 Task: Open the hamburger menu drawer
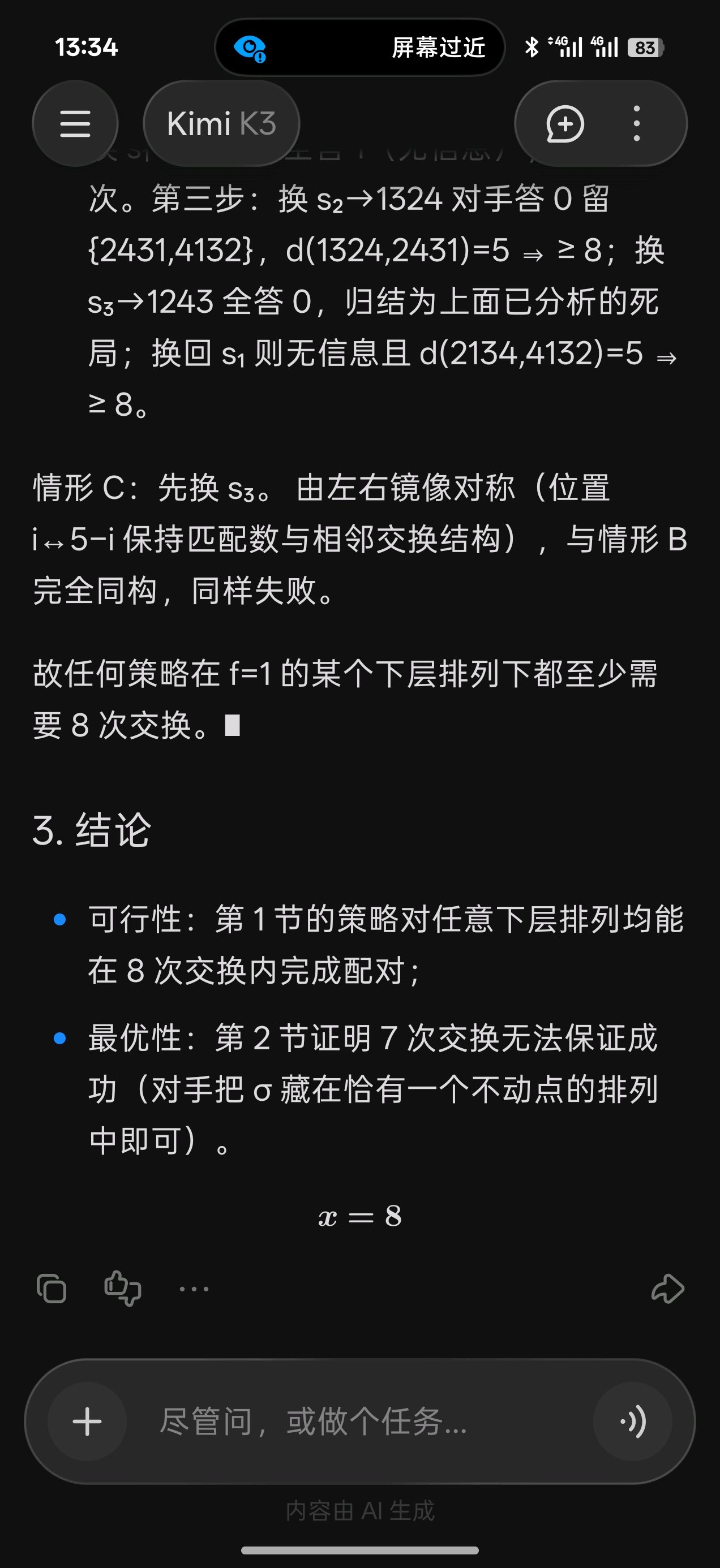coord(75,123)
